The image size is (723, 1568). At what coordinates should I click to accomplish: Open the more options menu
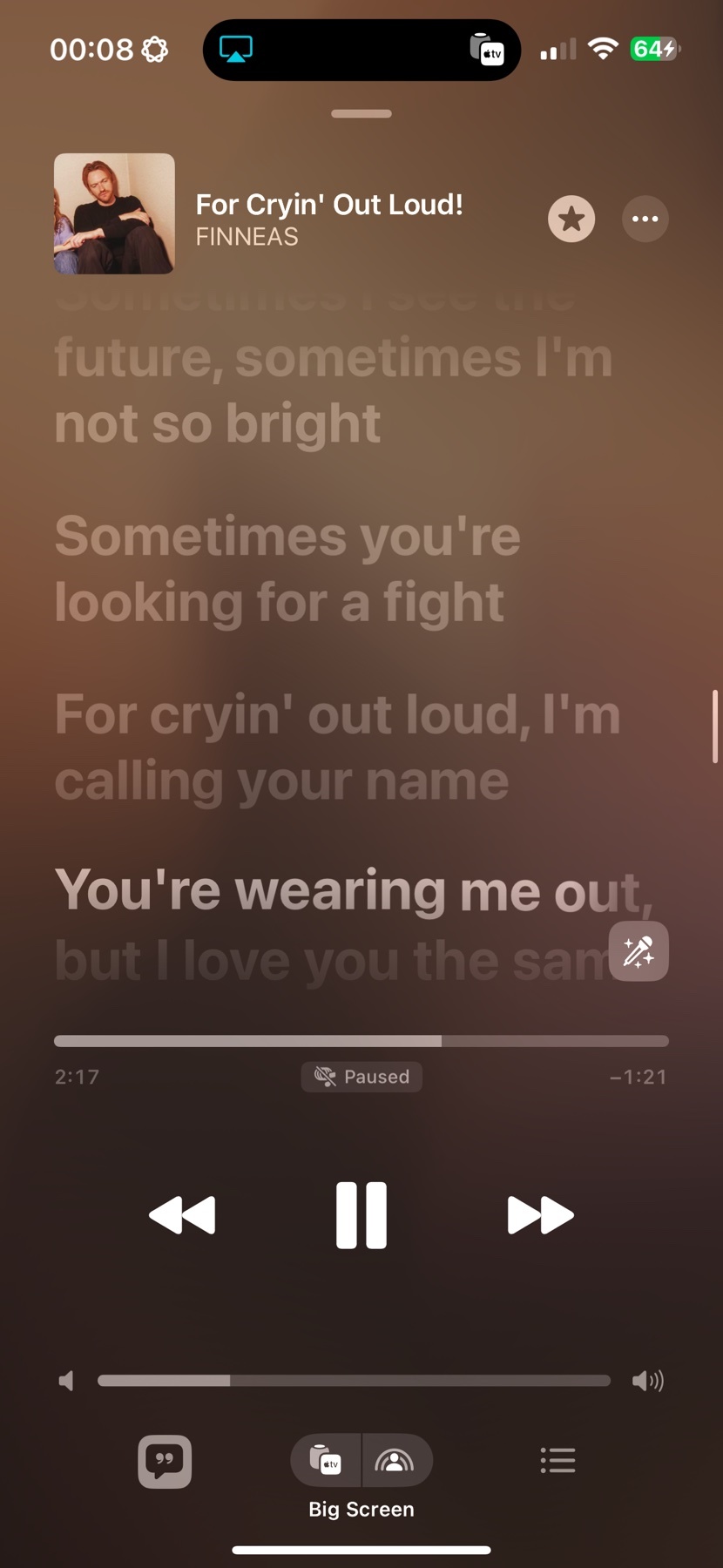[645, 219]
